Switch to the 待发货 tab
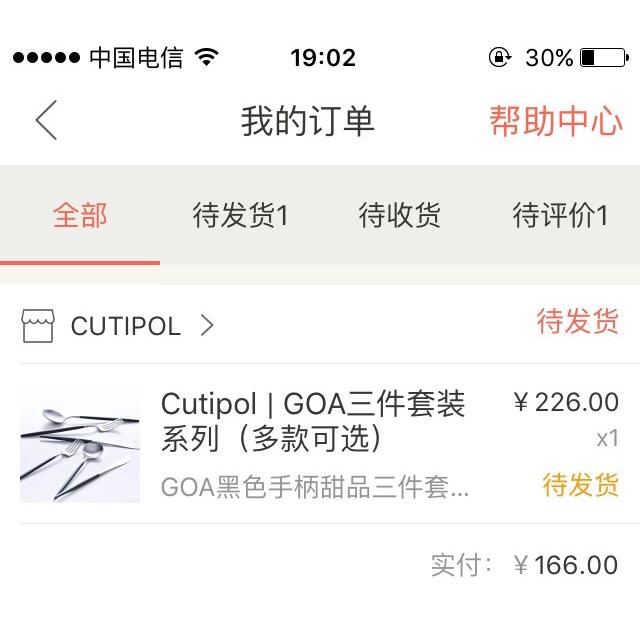Screen dimensions: 640x640 pos(240,216)
